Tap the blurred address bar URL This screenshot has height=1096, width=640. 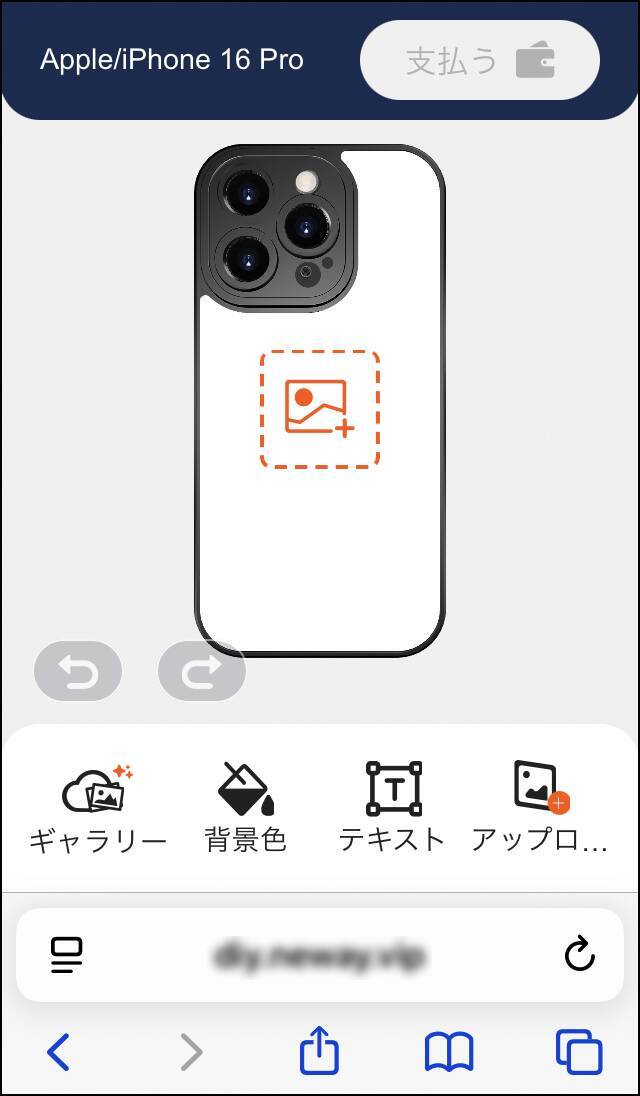tap(320, 956)
